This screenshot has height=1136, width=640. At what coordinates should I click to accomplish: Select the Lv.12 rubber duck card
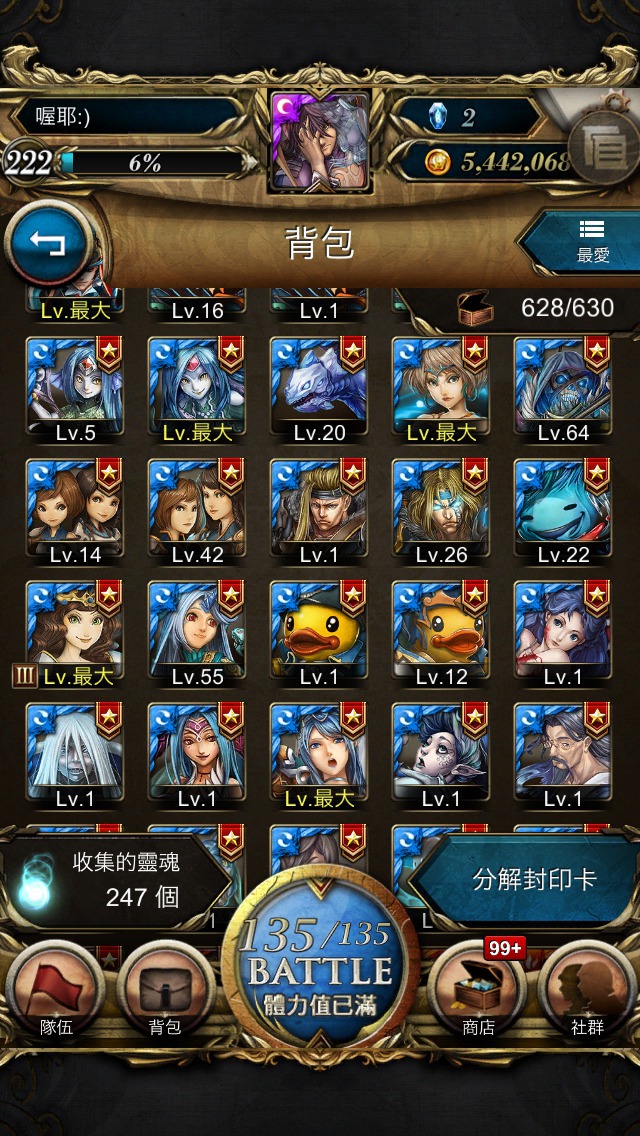pyautogui.click(x=441, y=634)
